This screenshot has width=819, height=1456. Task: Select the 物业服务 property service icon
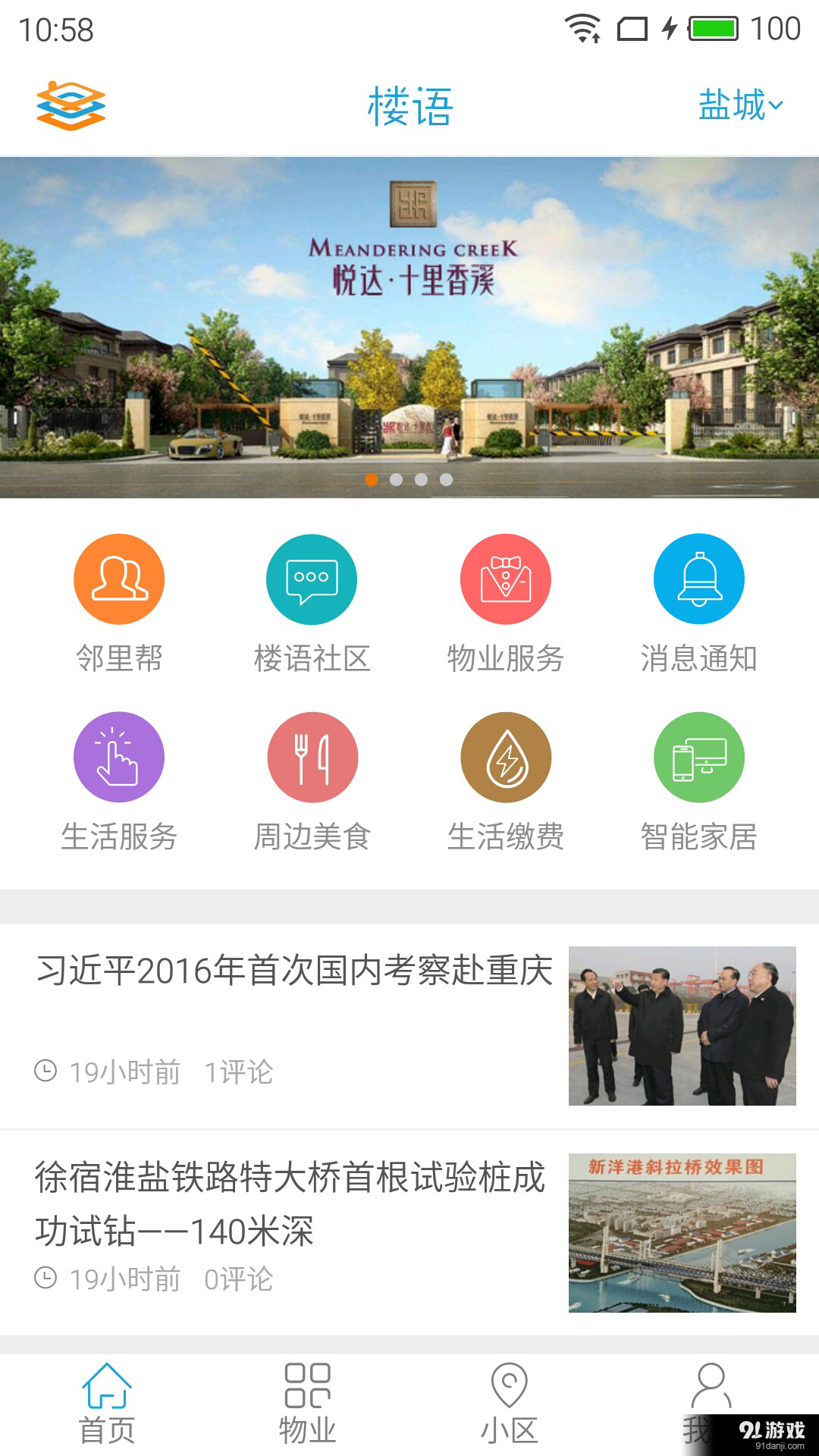tap(505, 578)
